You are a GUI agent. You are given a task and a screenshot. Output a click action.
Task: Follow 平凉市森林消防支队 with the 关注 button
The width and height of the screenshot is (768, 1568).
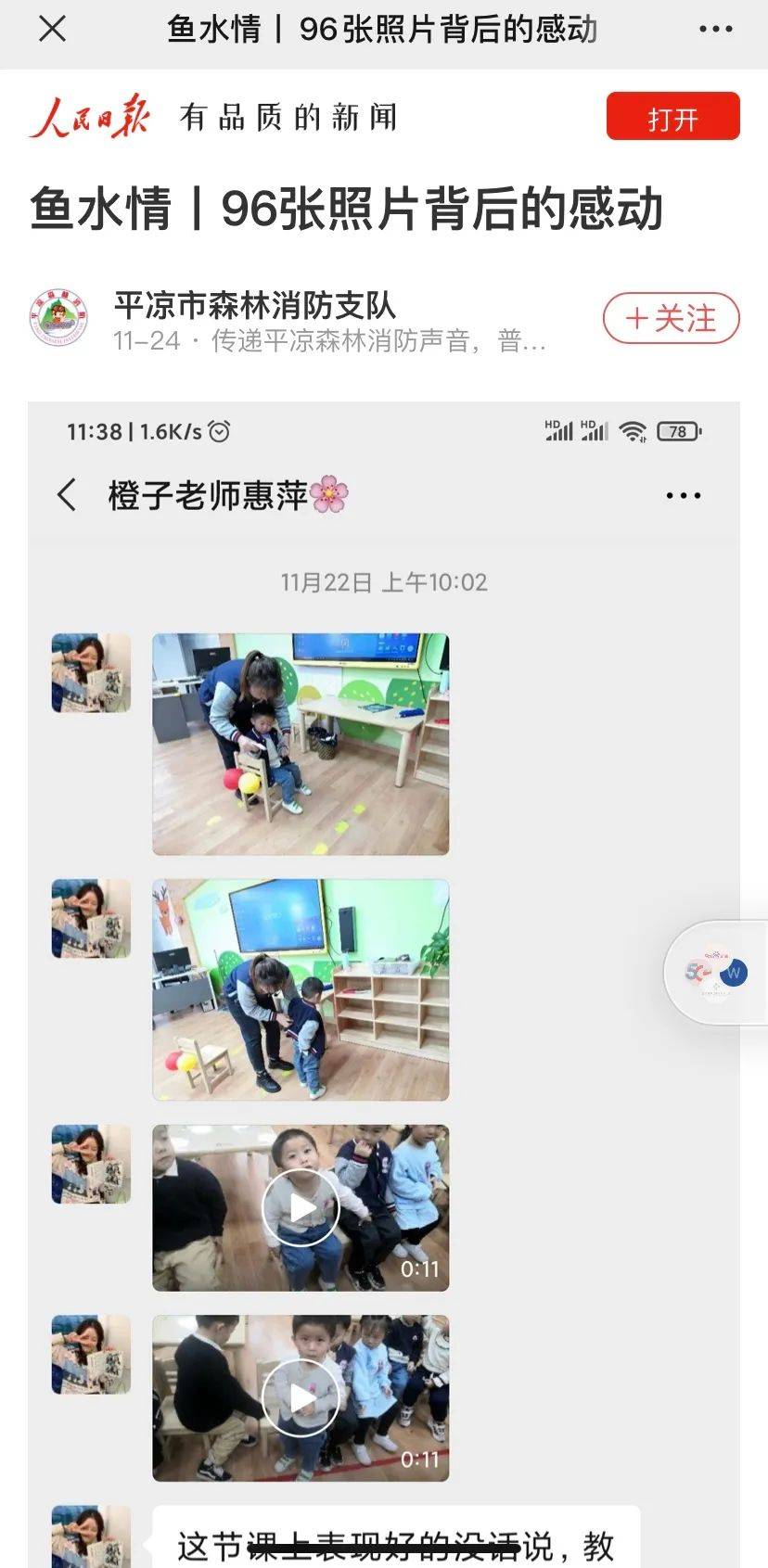[x=671, y=319]
